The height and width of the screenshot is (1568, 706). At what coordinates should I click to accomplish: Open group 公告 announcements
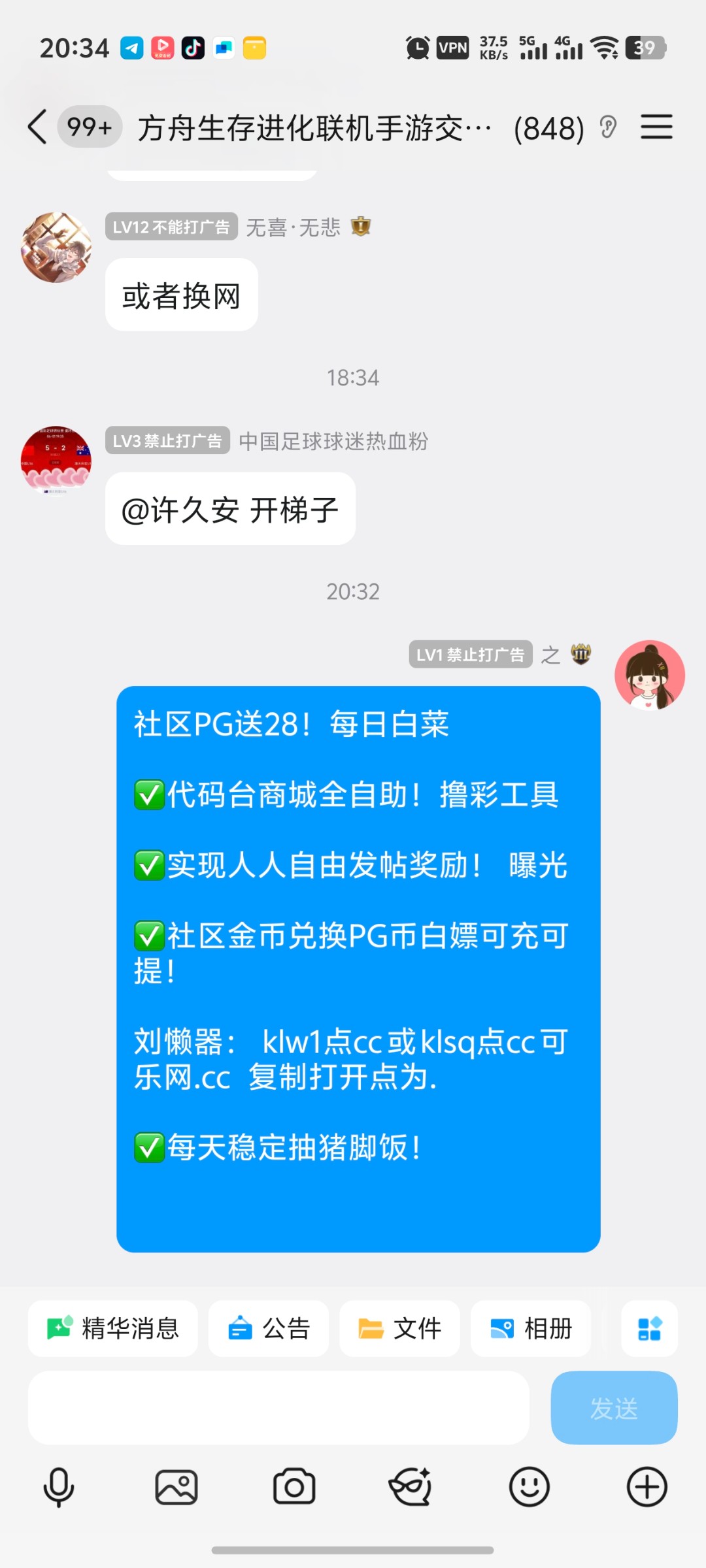pyautogui.click(x=269, y=1328)
